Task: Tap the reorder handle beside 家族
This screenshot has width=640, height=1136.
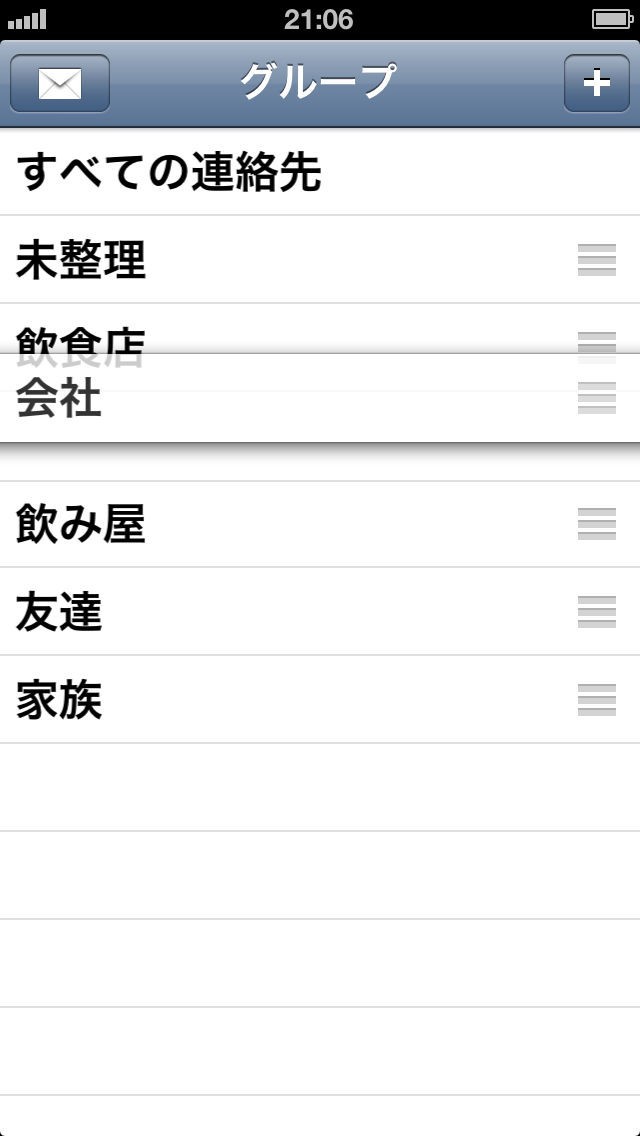Action: 596,700
